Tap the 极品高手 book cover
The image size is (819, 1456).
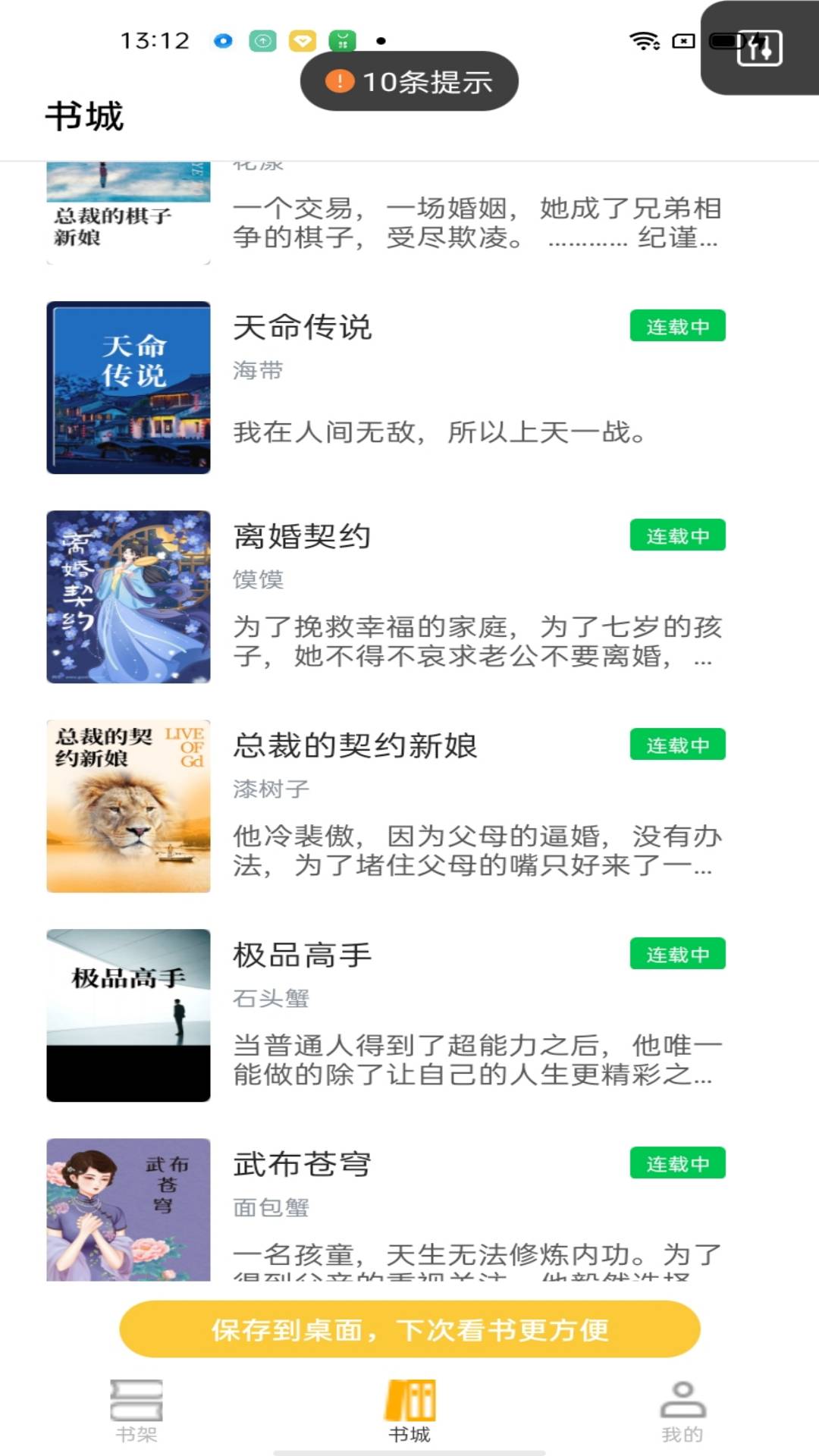click(x=128, y=1016)
